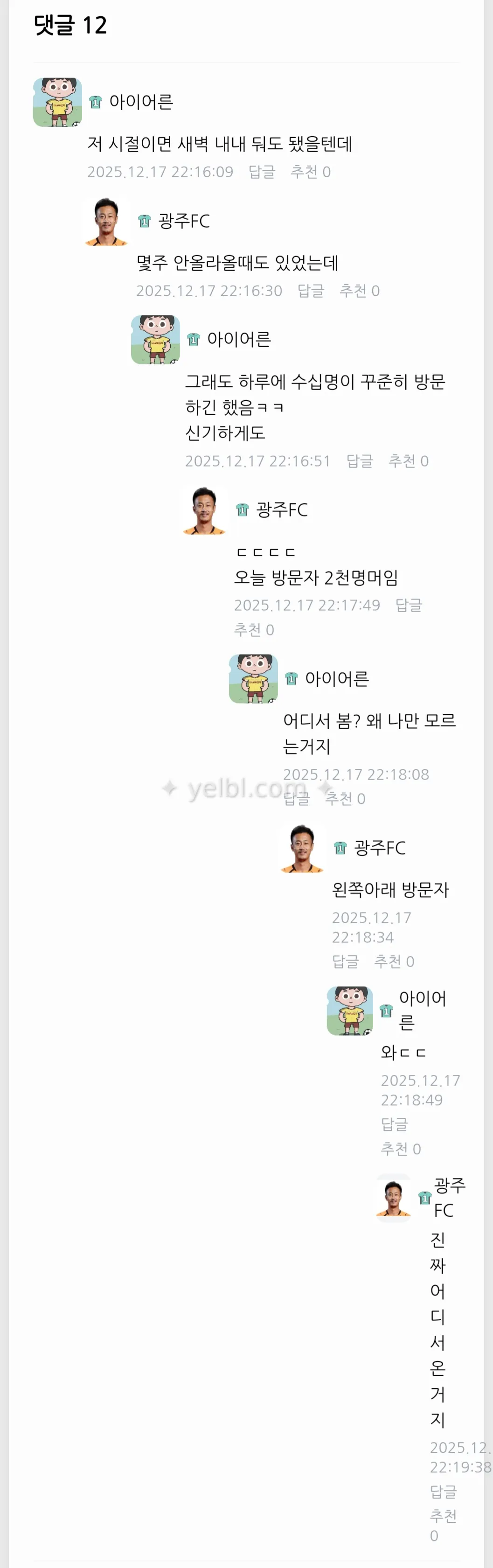Reply to the comment '저 시절이면 새벽 내내 둬도 됐을텐데'
This screenshot has width=493, height=1568.
[x=262, y=172]
